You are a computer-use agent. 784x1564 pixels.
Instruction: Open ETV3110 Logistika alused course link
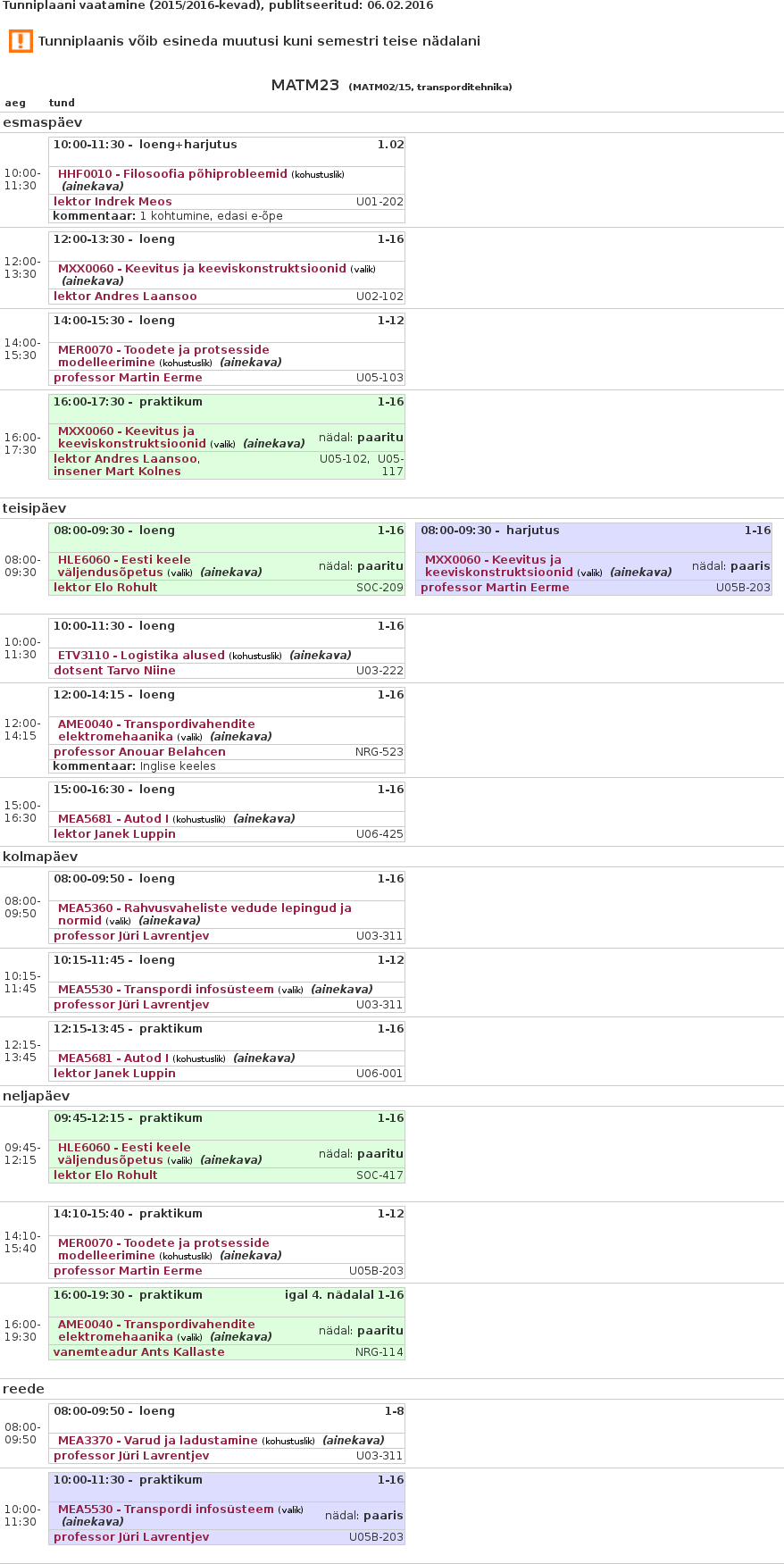pyautogui.click(x=141, y=656)
